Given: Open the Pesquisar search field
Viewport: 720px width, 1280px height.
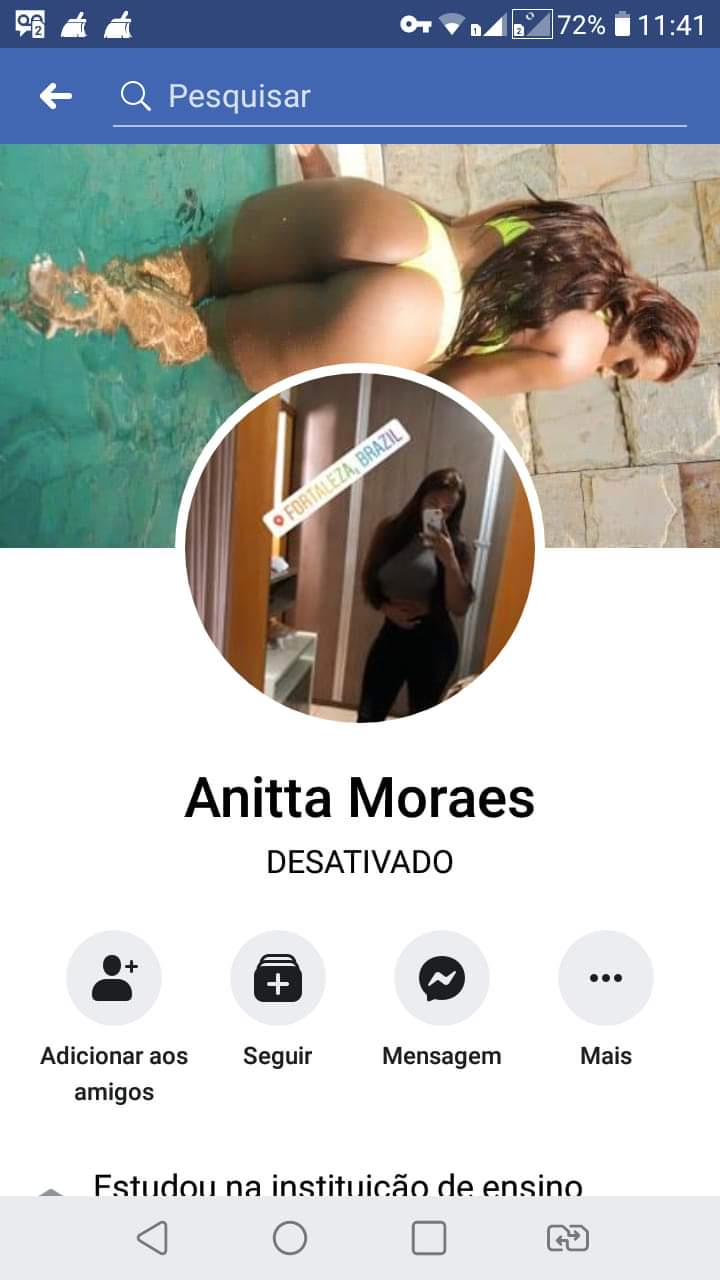Looking at the screenshot, I should coord(400,96).
